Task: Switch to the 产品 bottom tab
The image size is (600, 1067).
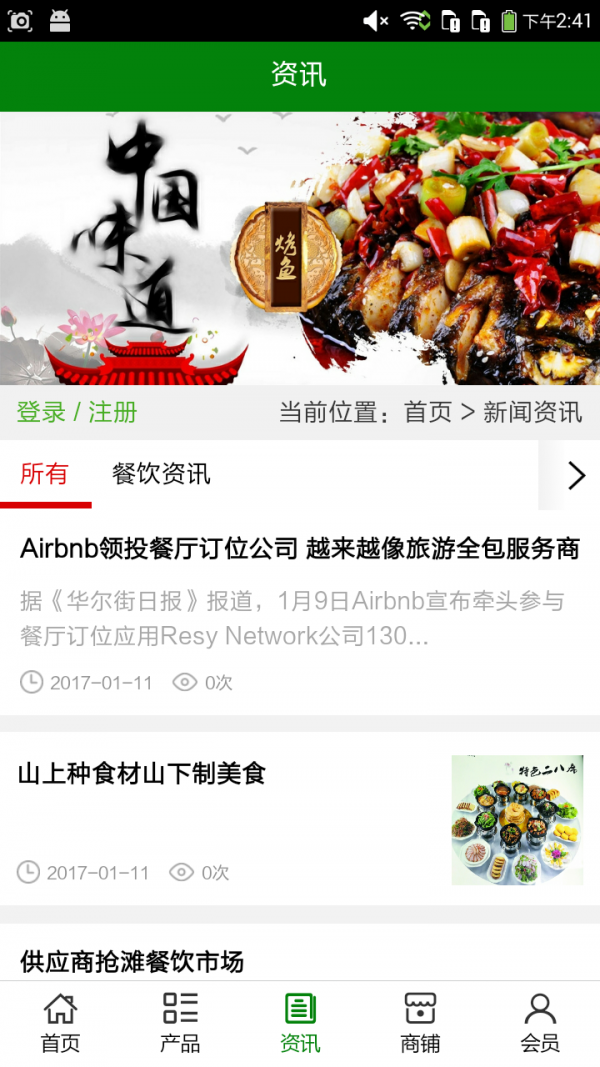Action: point(180,1023)
